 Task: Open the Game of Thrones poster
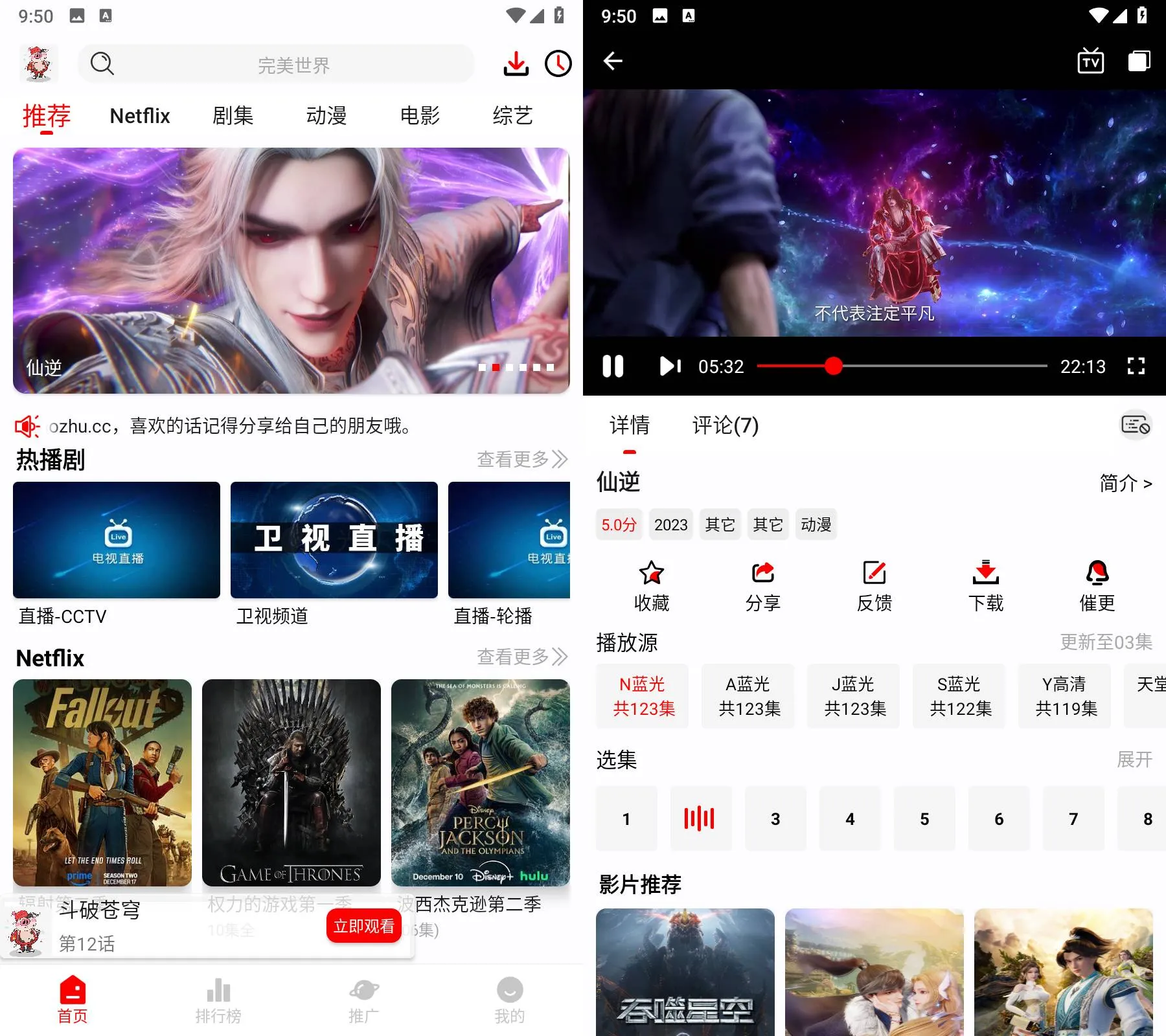(291, 782)
